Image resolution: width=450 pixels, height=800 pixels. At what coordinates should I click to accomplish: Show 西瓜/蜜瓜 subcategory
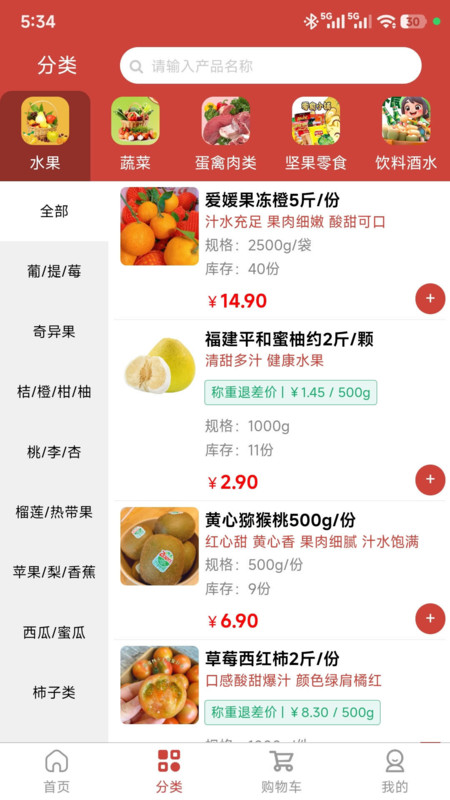point(54,633)
